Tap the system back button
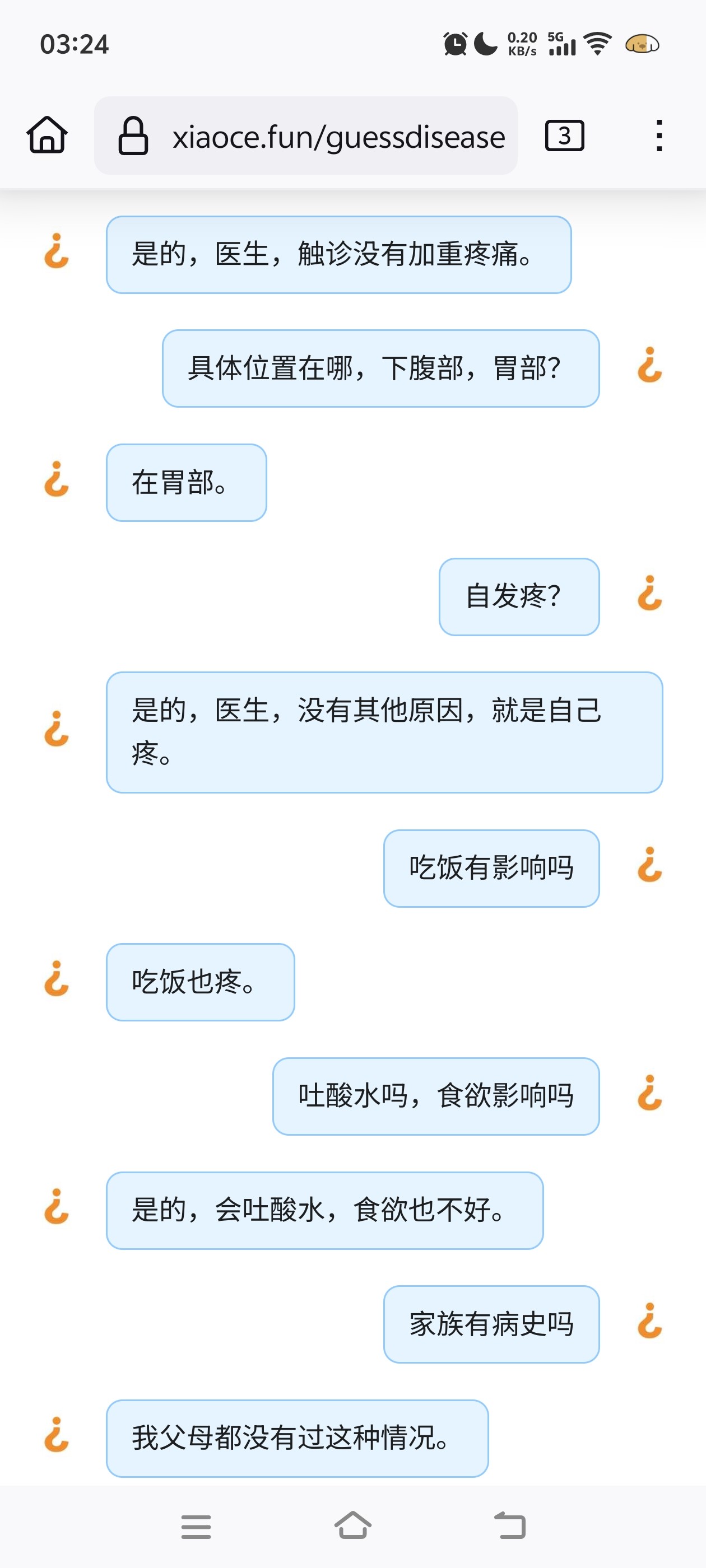706x1568 pixels. pyautogui.click(x=509, y=1525)
